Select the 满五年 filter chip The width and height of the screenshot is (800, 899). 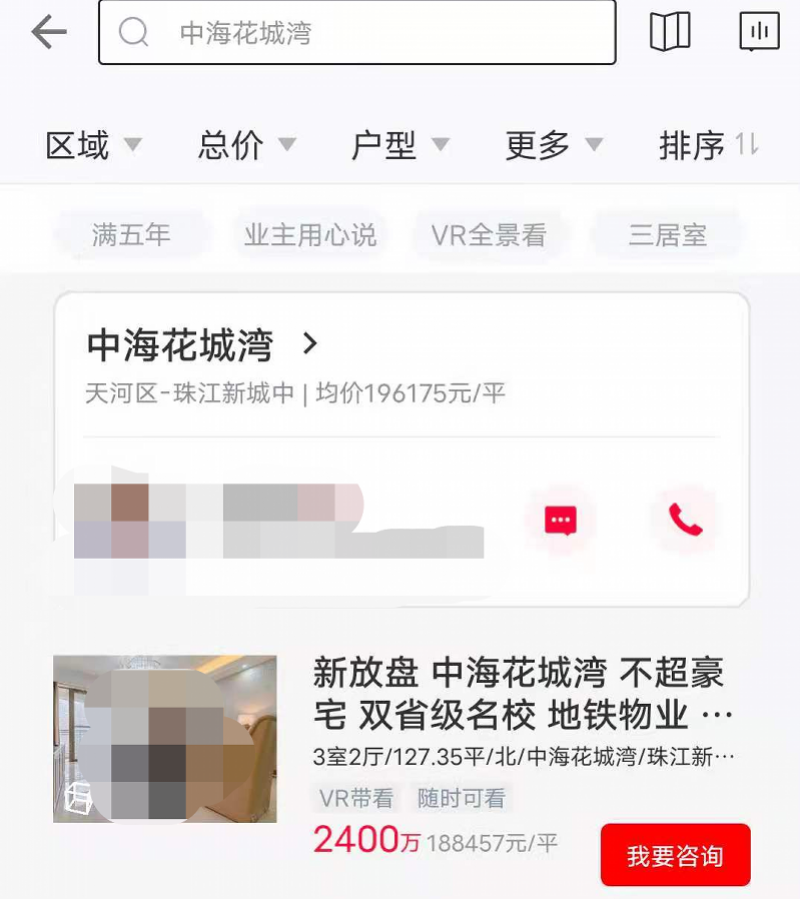(131, 235)
